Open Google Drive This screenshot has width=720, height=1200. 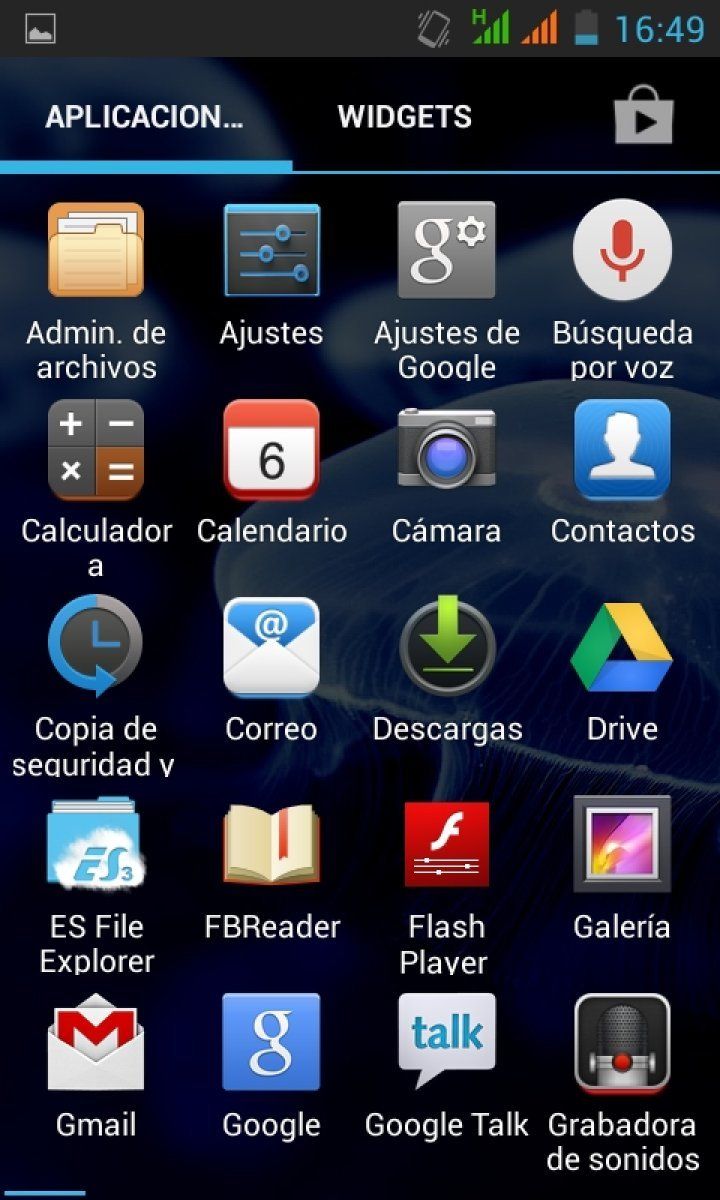click(621, 645)
